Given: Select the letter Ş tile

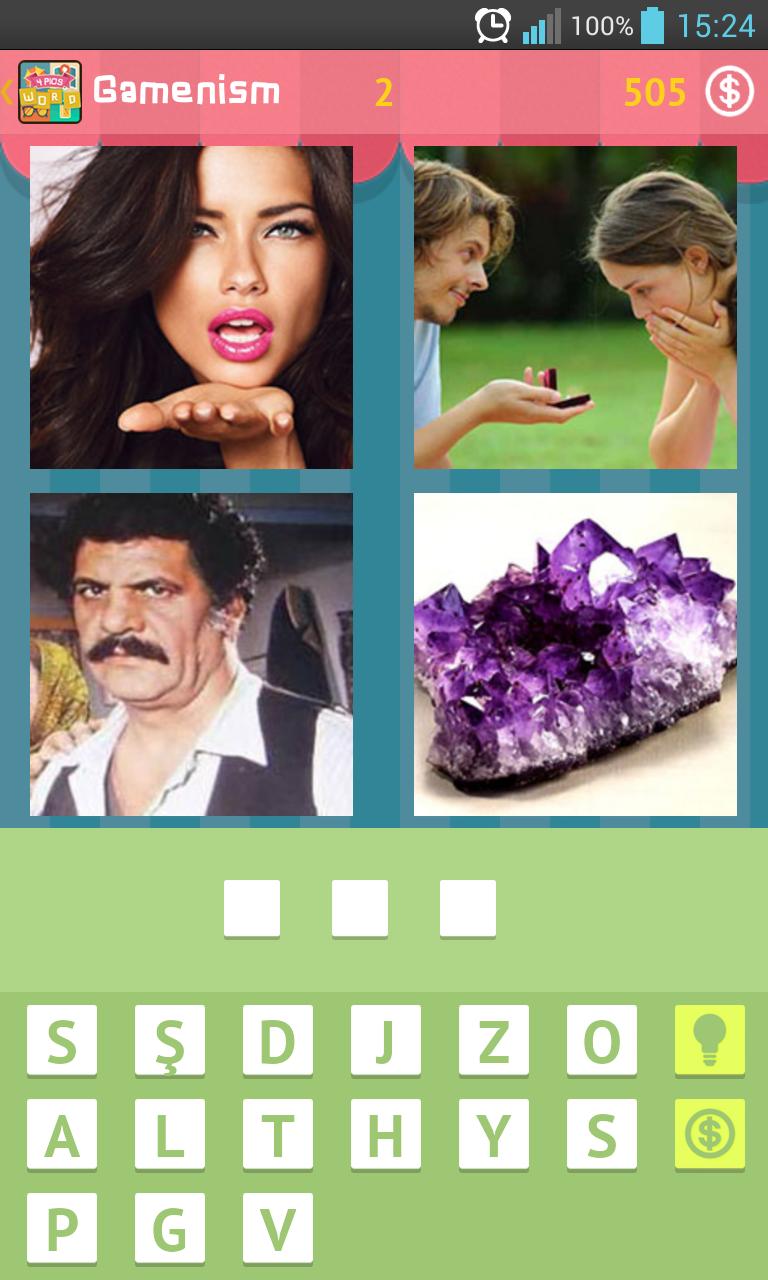Looking at the screenshot, I should [170, 1040].
